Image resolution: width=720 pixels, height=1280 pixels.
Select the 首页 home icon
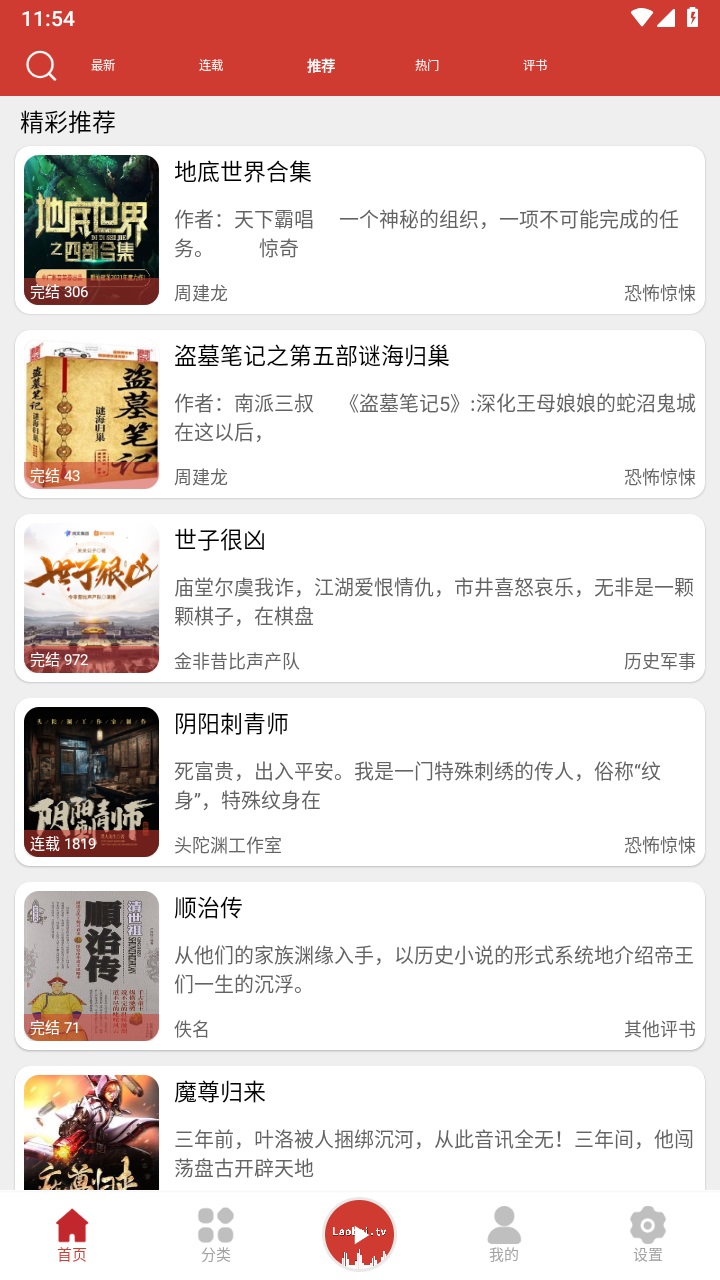click(71, 1226)
